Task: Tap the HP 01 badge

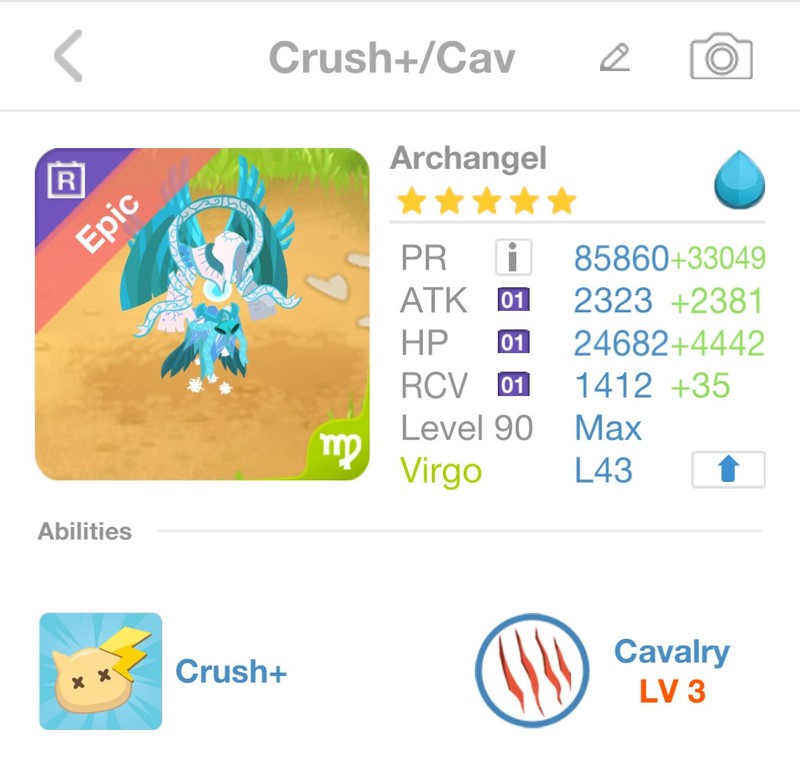Action: [512, 343]
